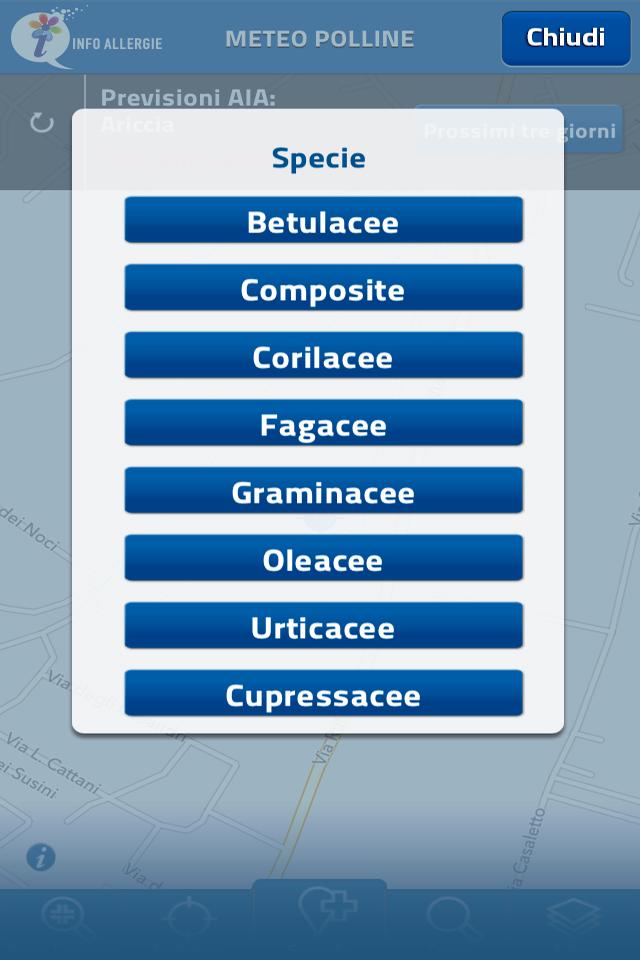640x960 pixels.
Task: Select Fagacee pollen species
Action: point(323,423)
